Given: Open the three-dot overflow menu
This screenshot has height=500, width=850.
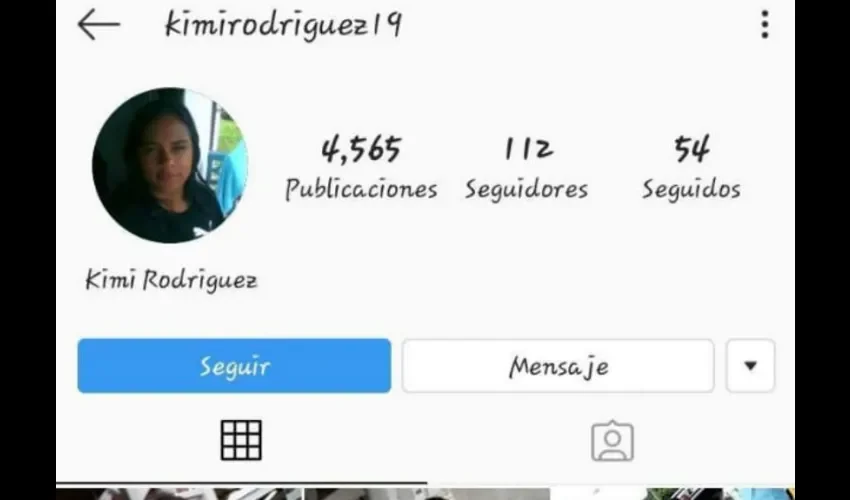Looking at the screenshot, I should [764, 25].
